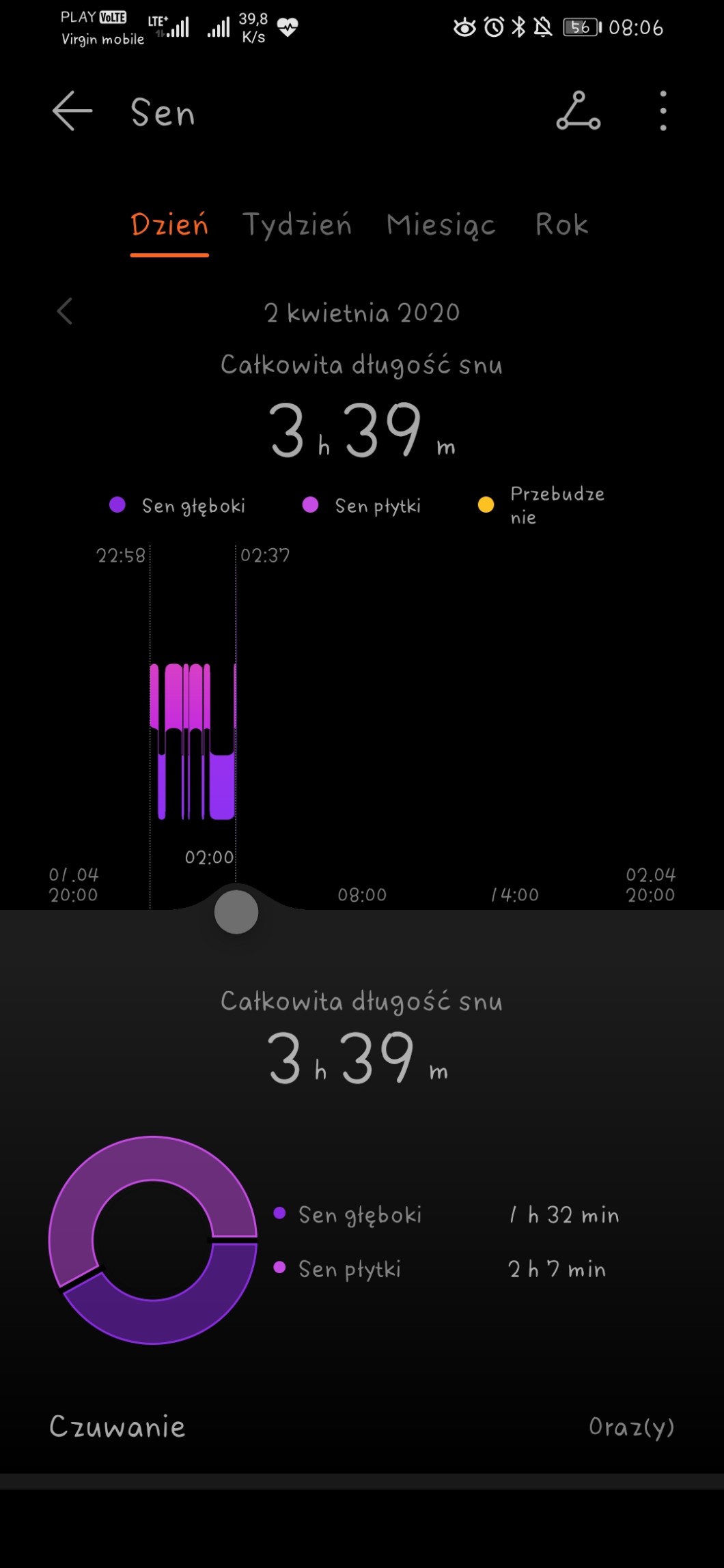The width and height of the screenshot is (724, 1568).
Task: Open the share icon in the app bar
Action: [578, 111]
